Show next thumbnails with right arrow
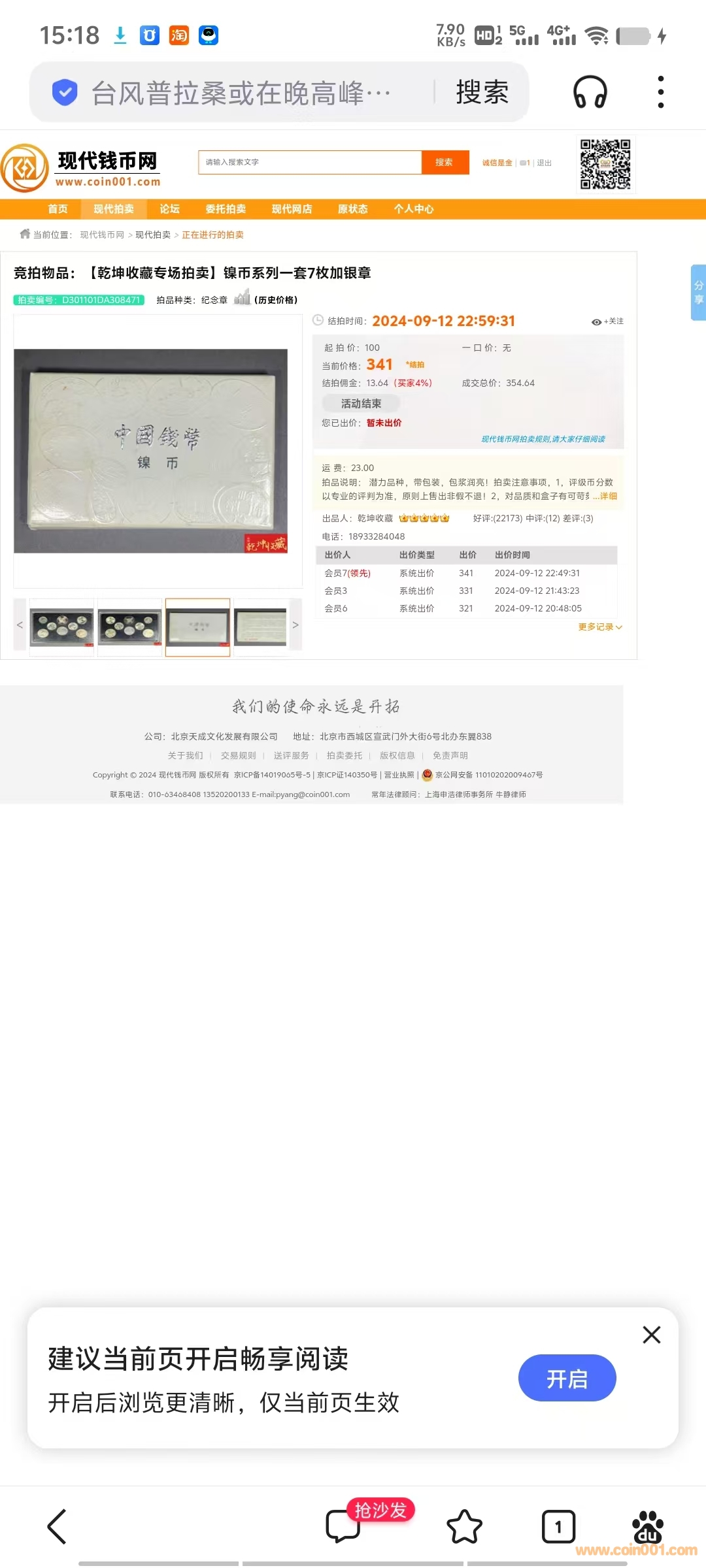706x1568 pixels. click(x=295, y=625)
